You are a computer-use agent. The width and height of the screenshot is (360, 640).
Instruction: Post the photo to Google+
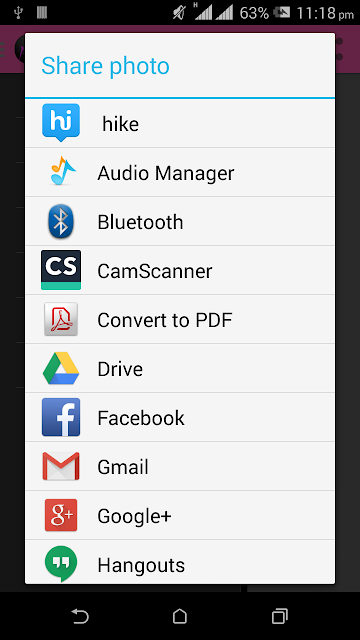tap(180, 515)
